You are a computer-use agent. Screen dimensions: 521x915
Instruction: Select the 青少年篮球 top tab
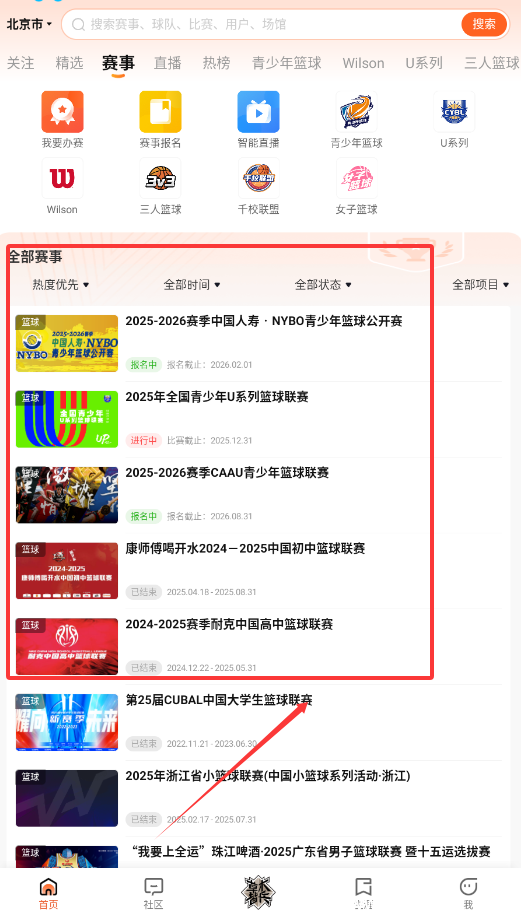286,63
